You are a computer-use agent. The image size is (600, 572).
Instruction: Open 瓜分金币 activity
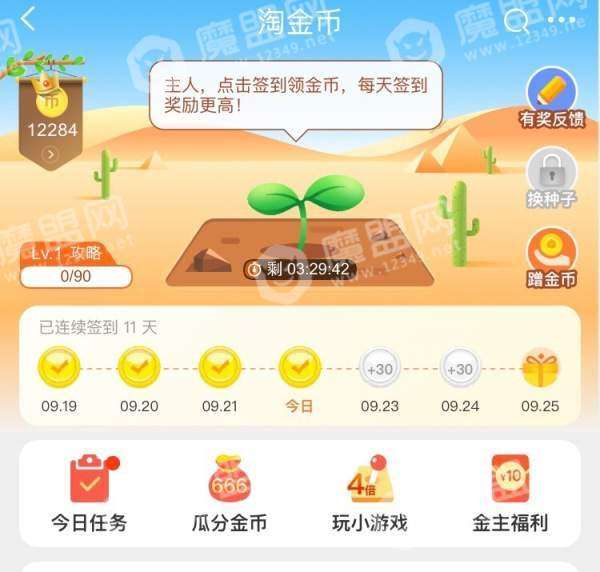(229, 493)
